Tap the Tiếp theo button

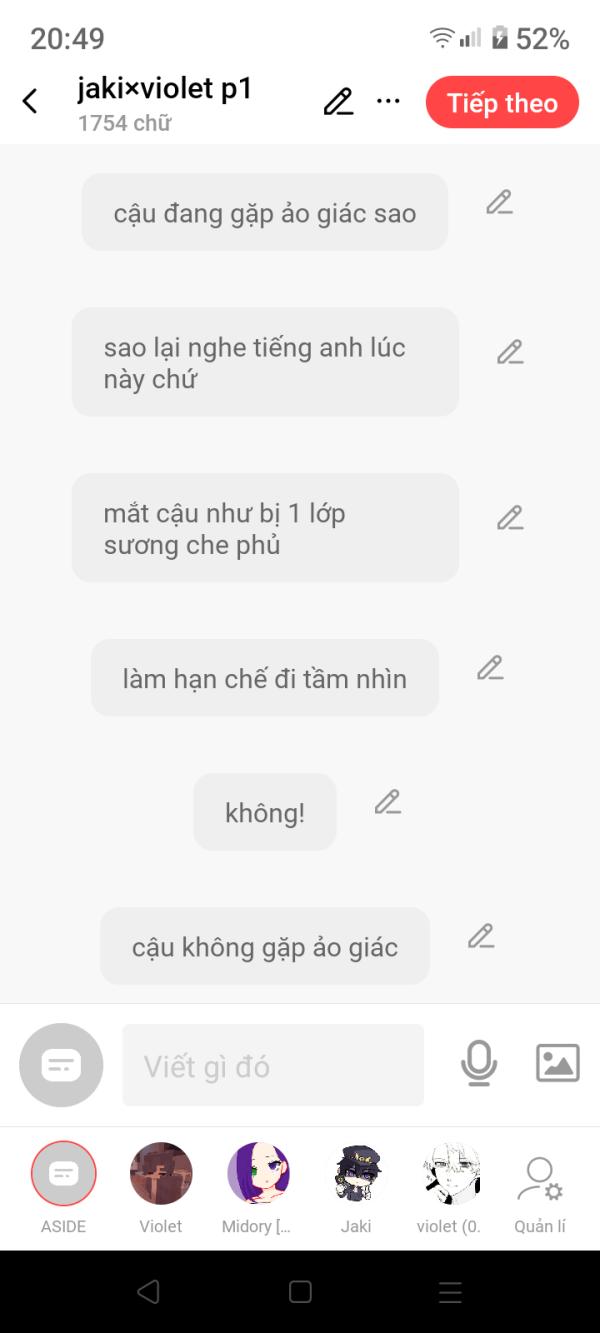click(502, 102)
